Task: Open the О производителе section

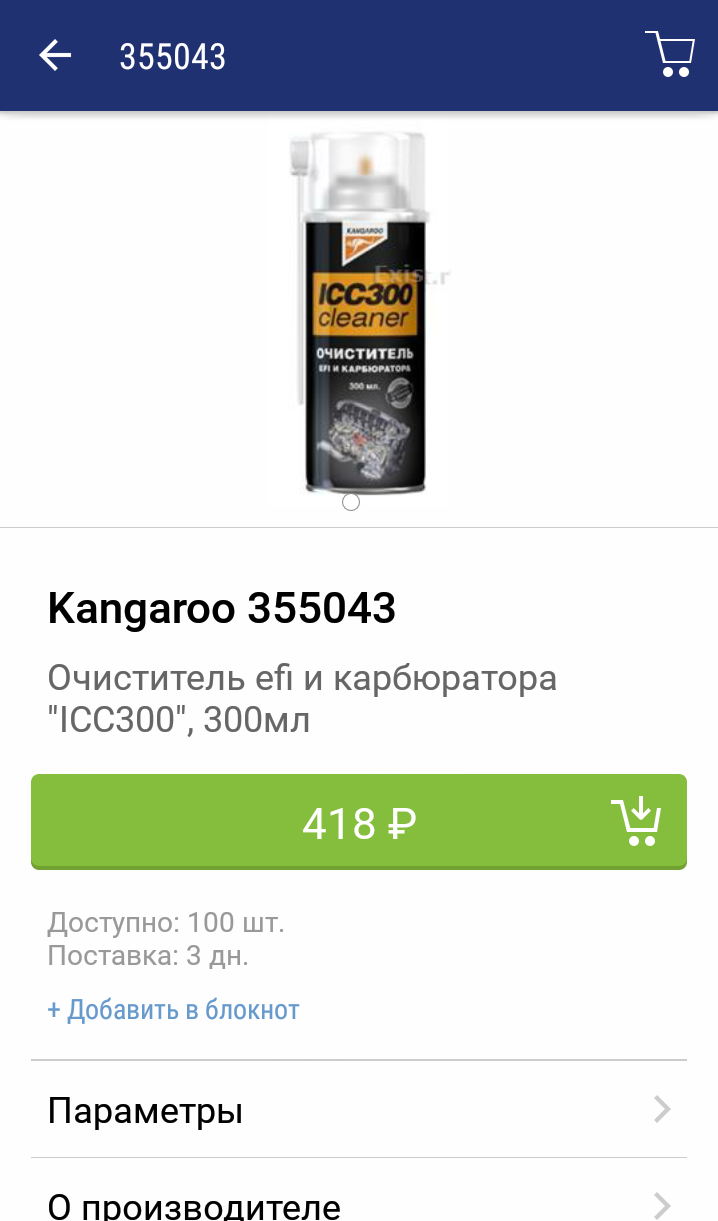Action: pyautogui.click(x=359, y=1194)
